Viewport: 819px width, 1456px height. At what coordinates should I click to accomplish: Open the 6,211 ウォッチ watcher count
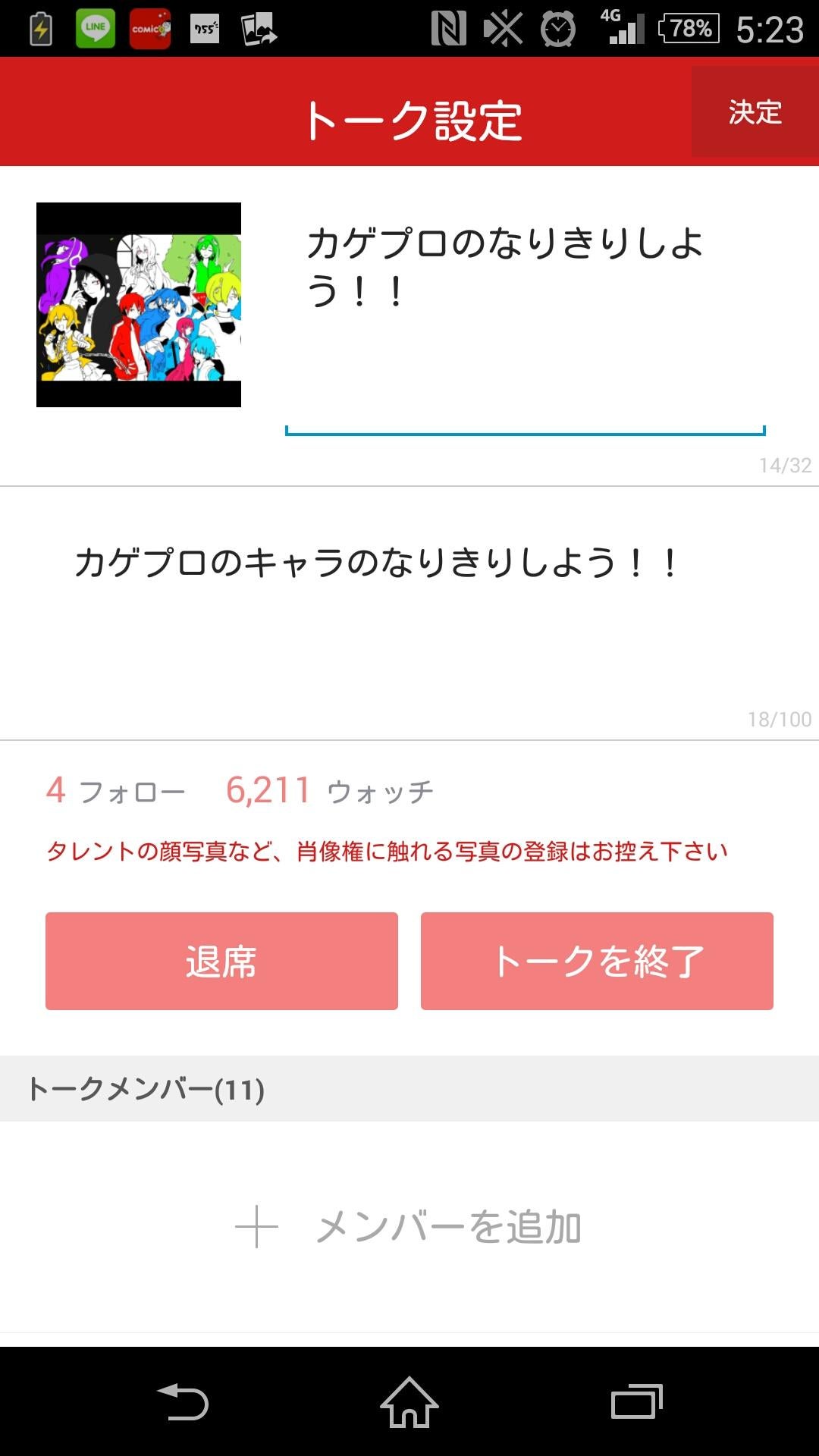(326, 792)
